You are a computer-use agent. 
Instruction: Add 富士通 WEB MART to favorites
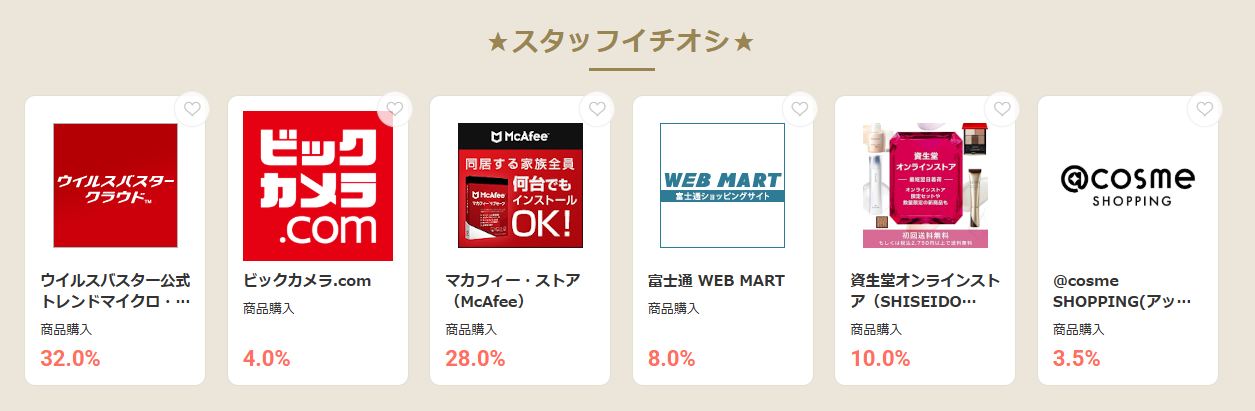(x=799, y=109)
